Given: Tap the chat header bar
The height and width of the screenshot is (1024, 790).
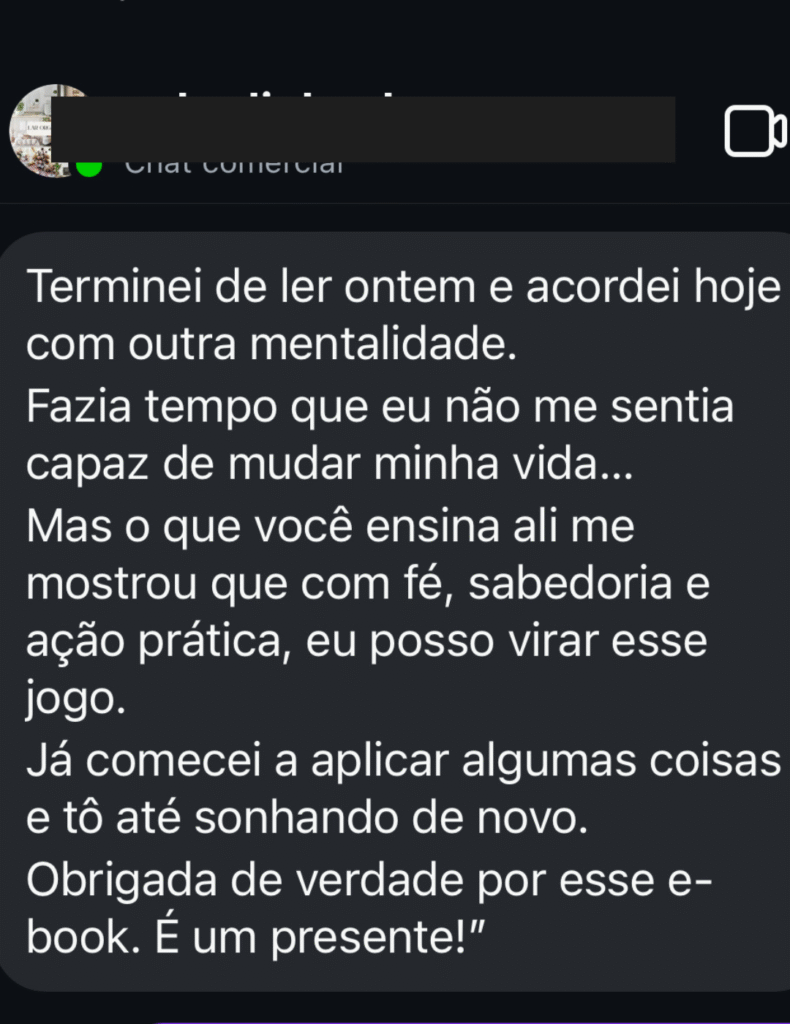Looking at the screenshot, I should (x=395, y=131).
